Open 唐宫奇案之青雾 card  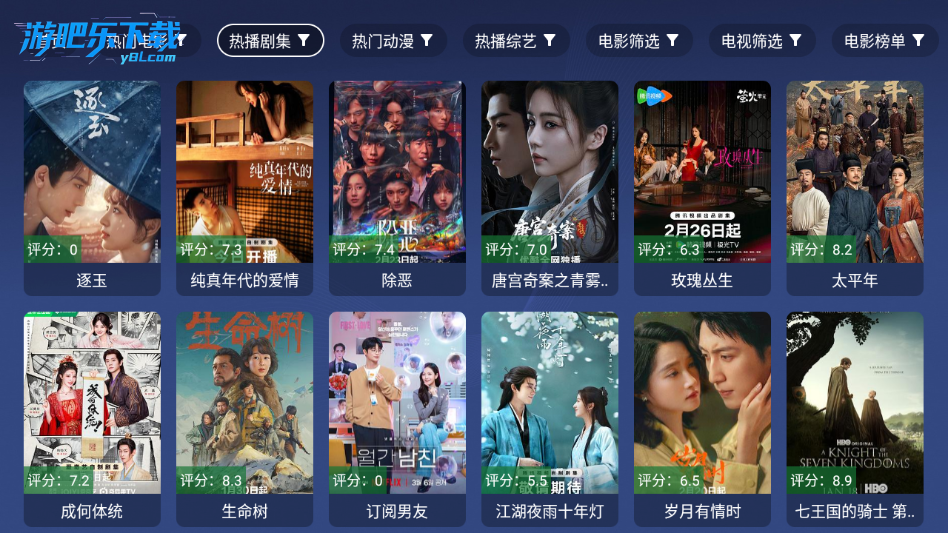tap(550, 185)
